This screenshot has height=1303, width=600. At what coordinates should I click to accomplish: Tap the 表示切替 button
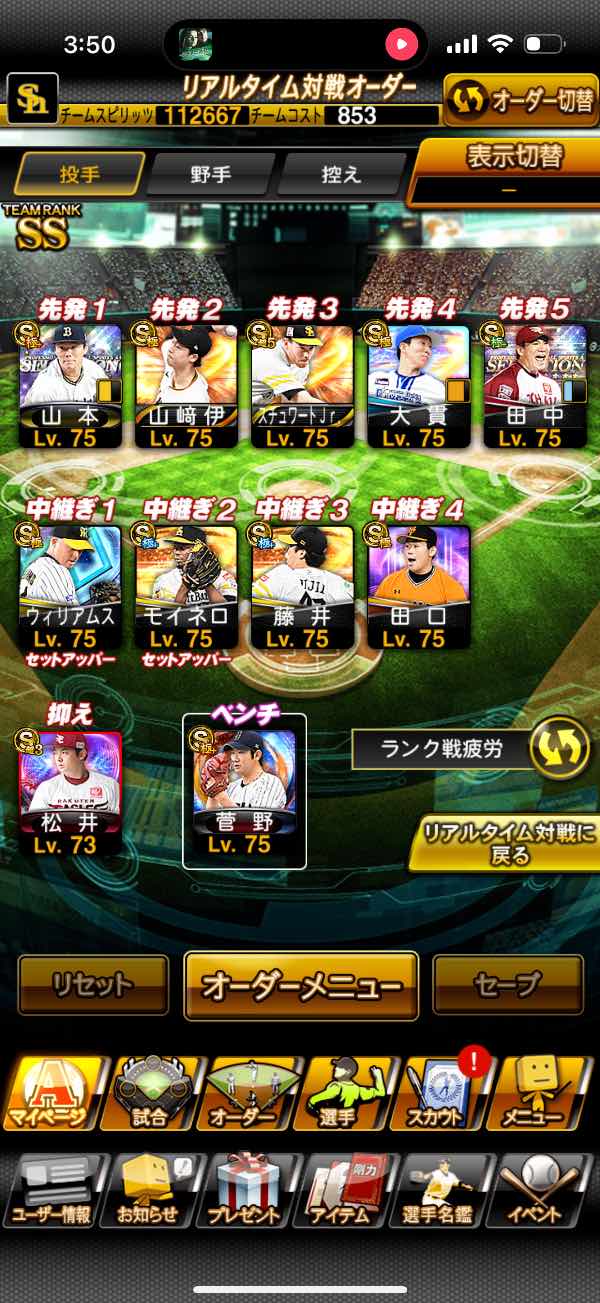tap(509, 171)
